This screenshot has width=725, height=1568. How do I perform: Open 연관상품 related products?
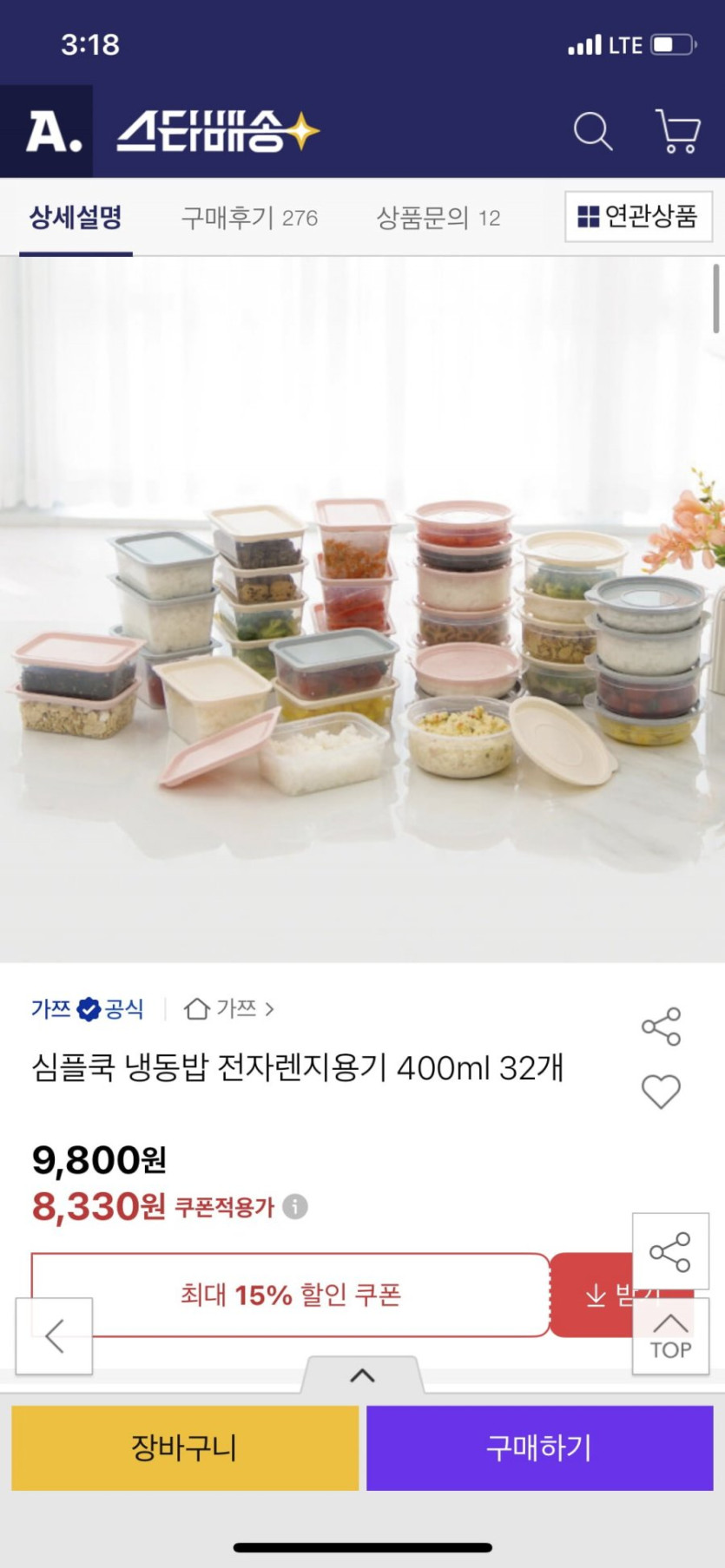tap(638, 216)
